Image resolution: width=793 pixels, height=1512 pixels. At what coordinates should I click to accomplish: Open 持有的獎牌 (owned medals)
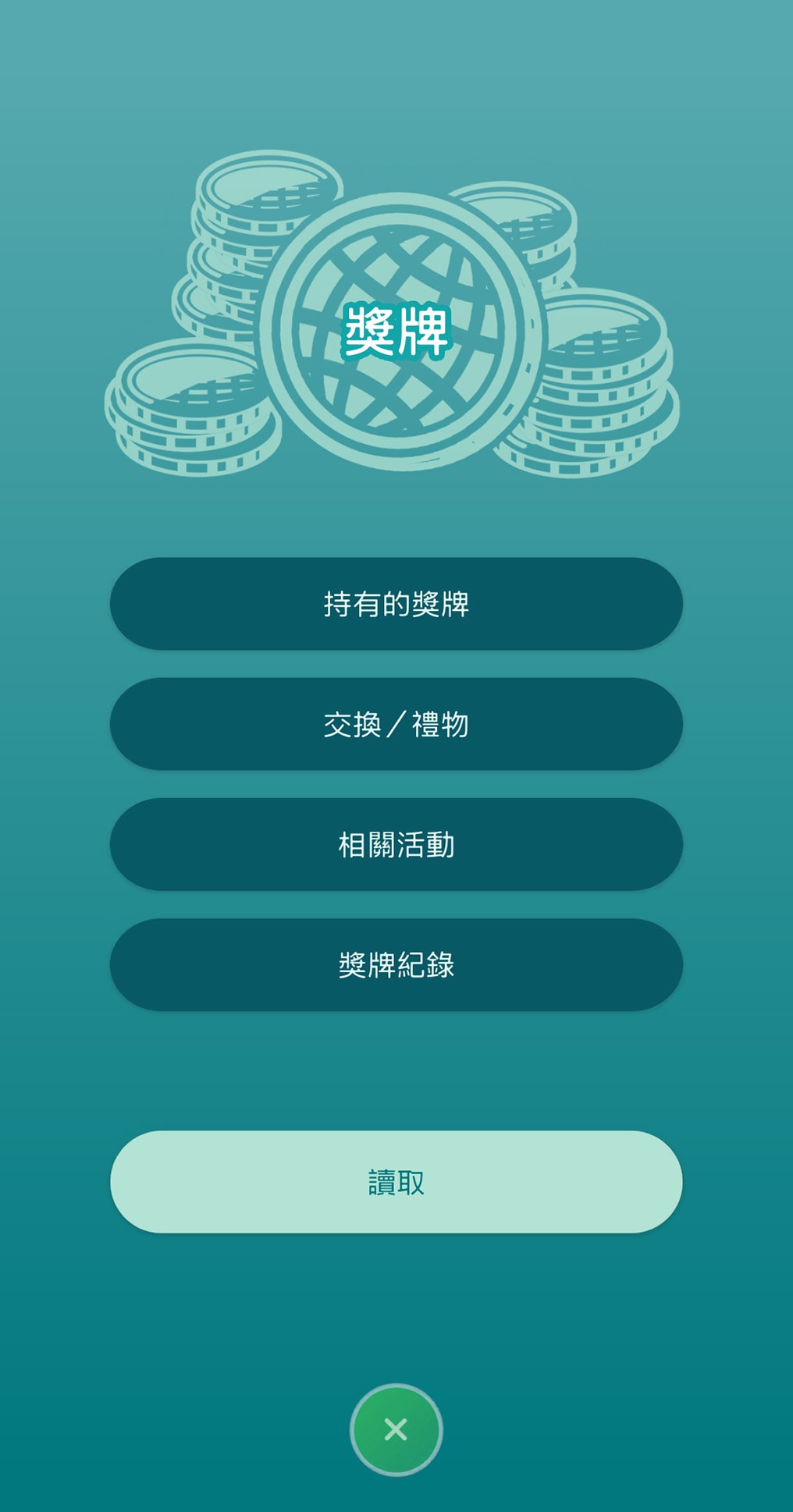396,604
